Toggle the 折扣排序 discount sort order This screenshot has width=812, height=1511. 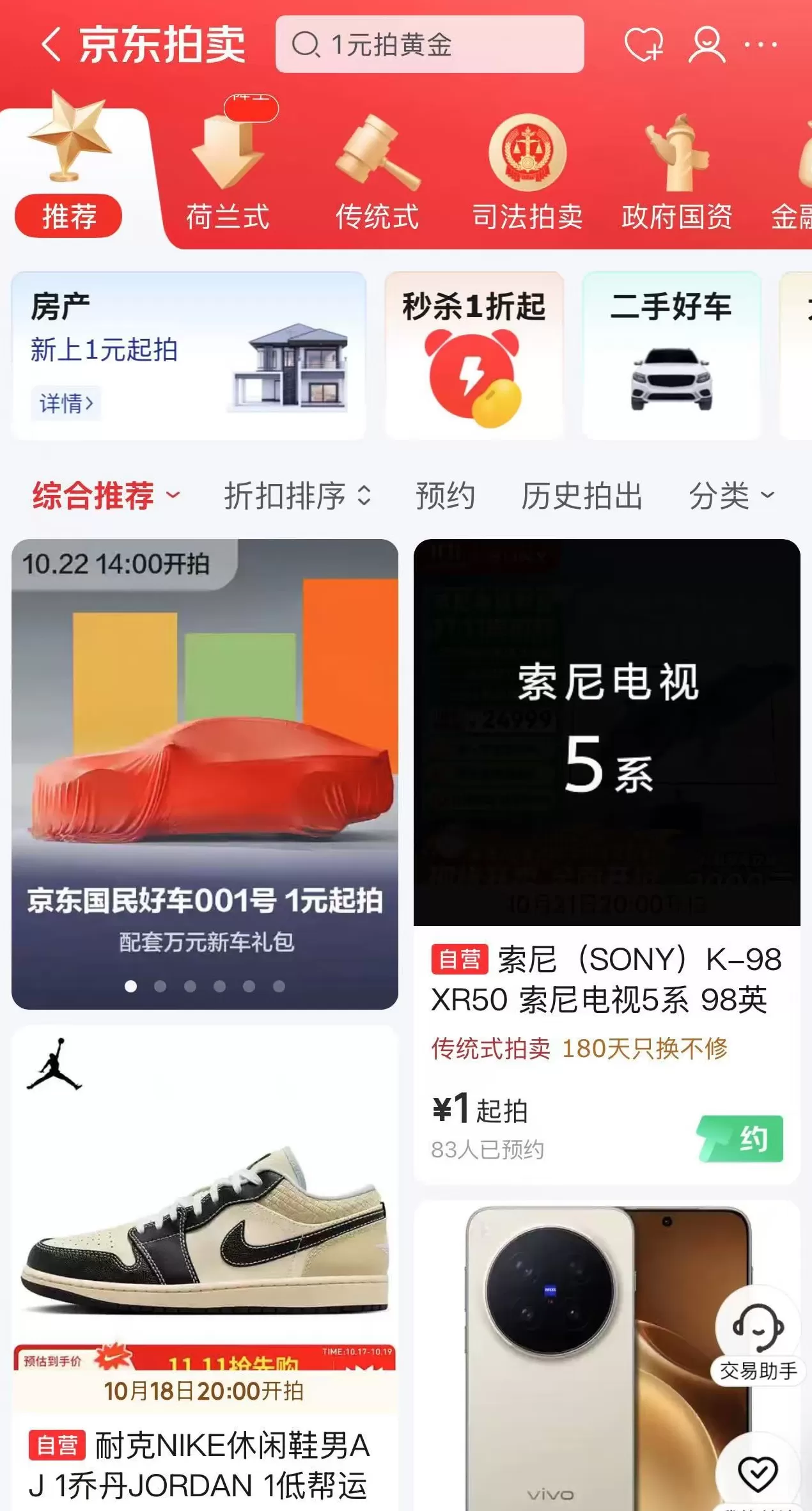[x=297, y=497]
